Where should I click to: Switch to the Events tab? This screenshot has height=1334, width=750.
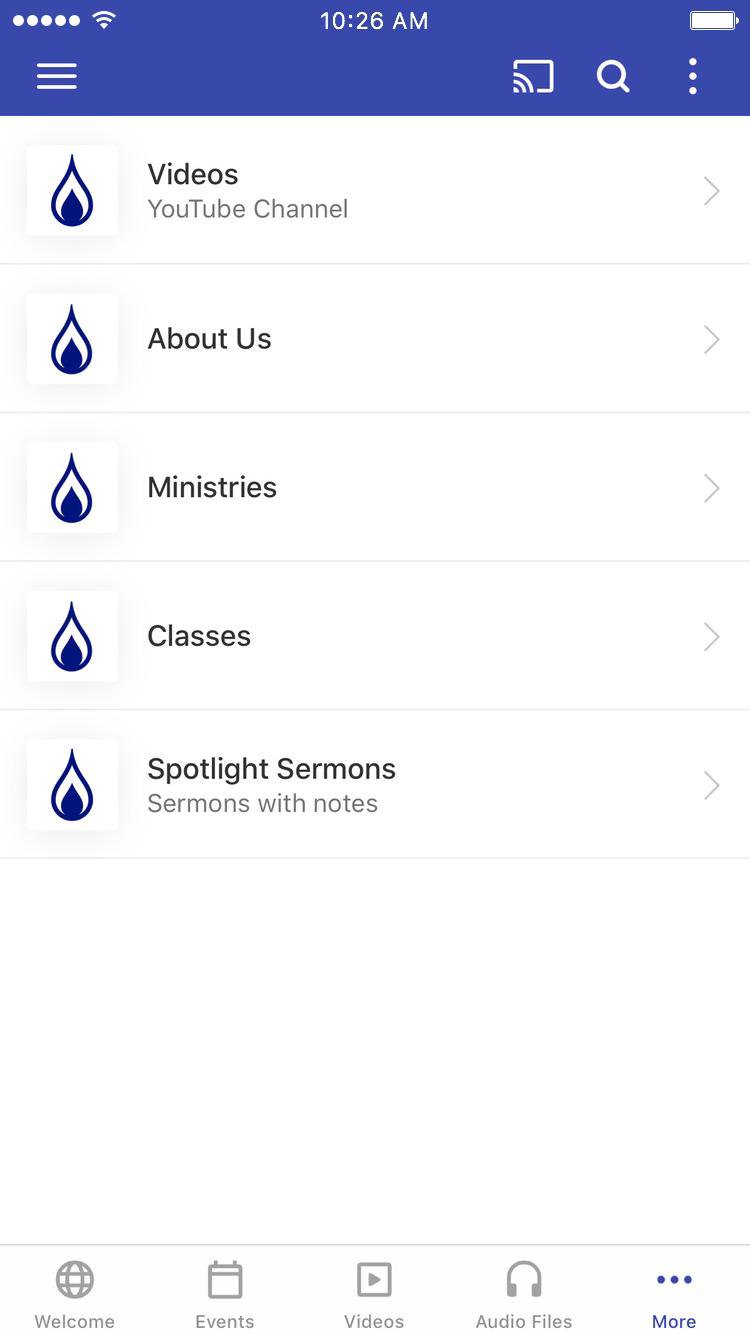225,1294
